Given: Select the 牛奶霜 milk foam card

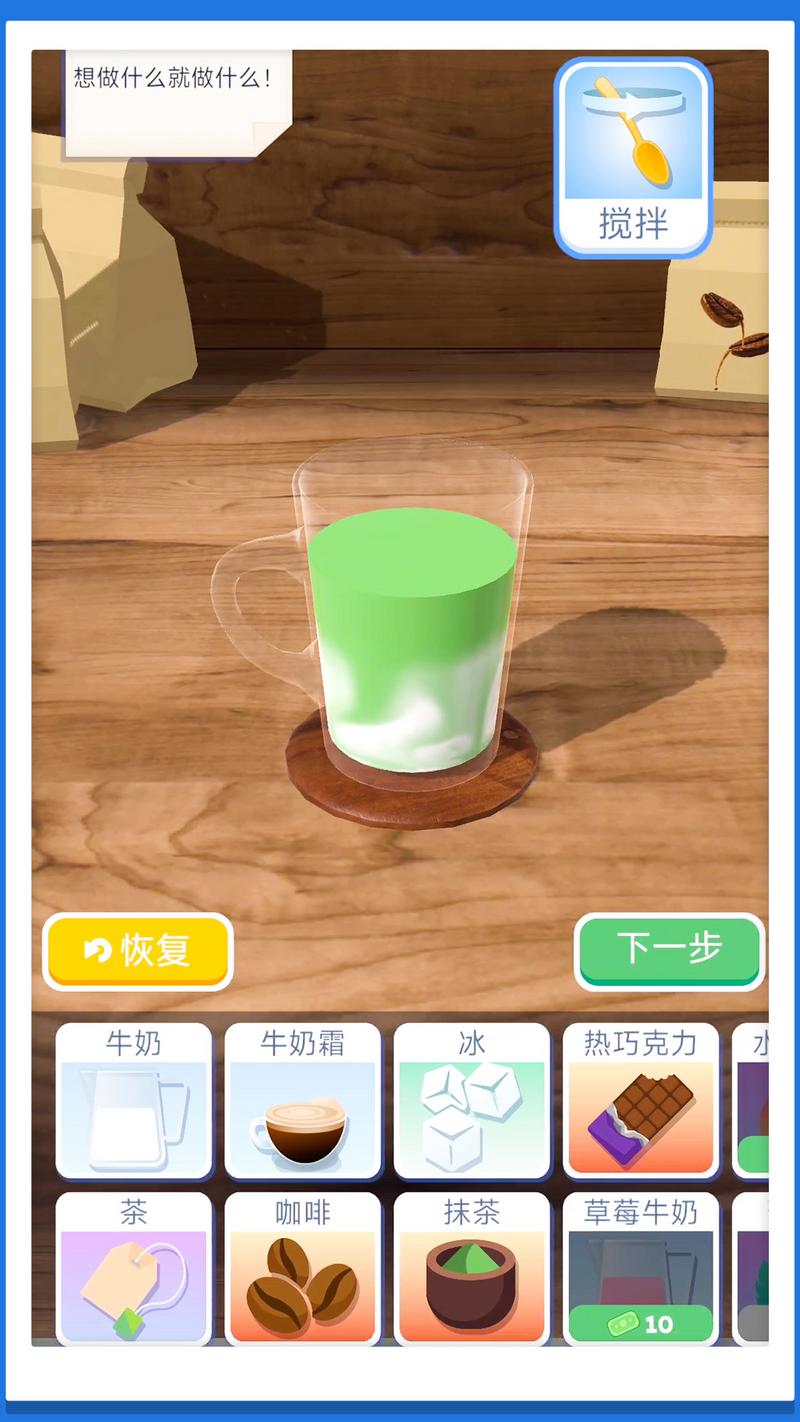Looking at the screenshot, I should (303, 1100).
